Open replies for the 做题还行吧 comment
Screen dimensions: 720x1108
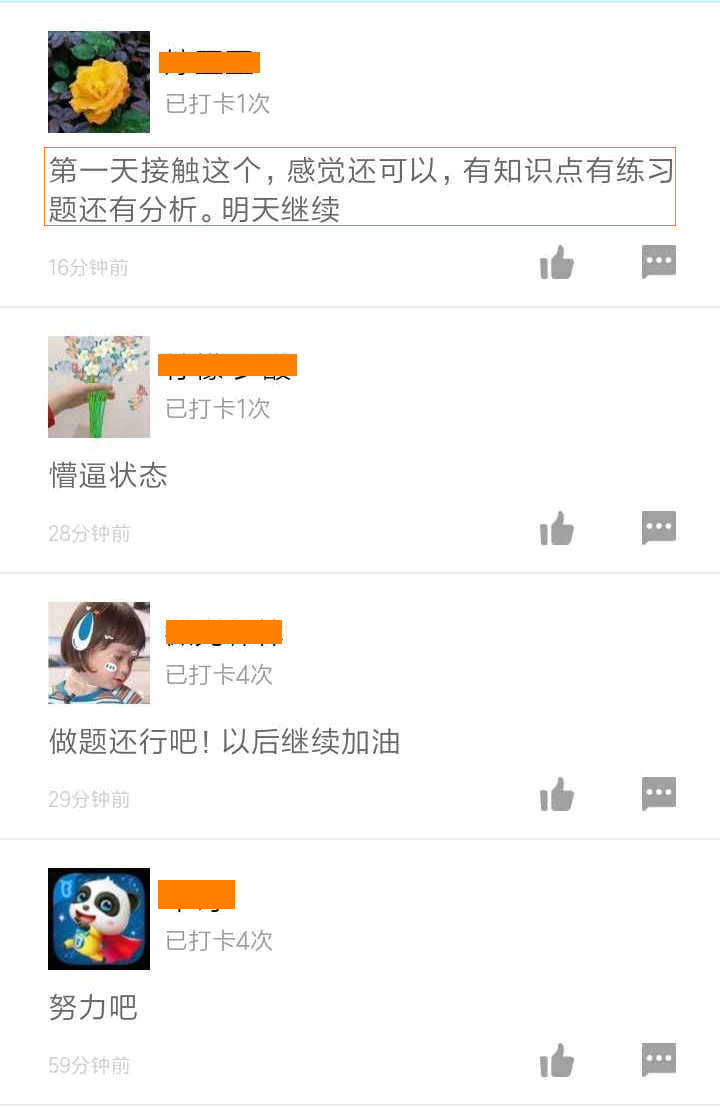pos(658,794)
